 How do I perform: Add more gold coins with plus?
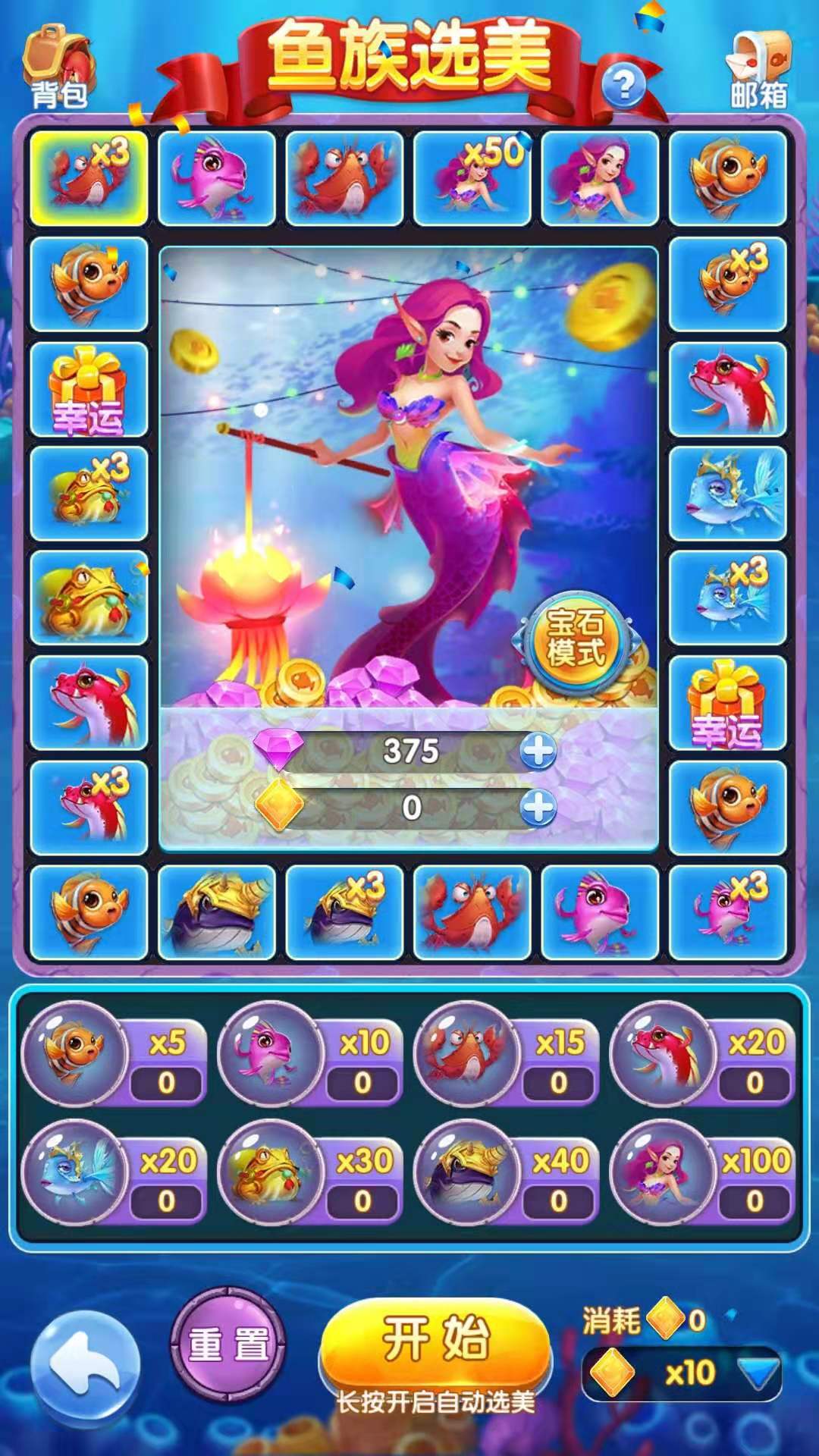pos(538,808)
